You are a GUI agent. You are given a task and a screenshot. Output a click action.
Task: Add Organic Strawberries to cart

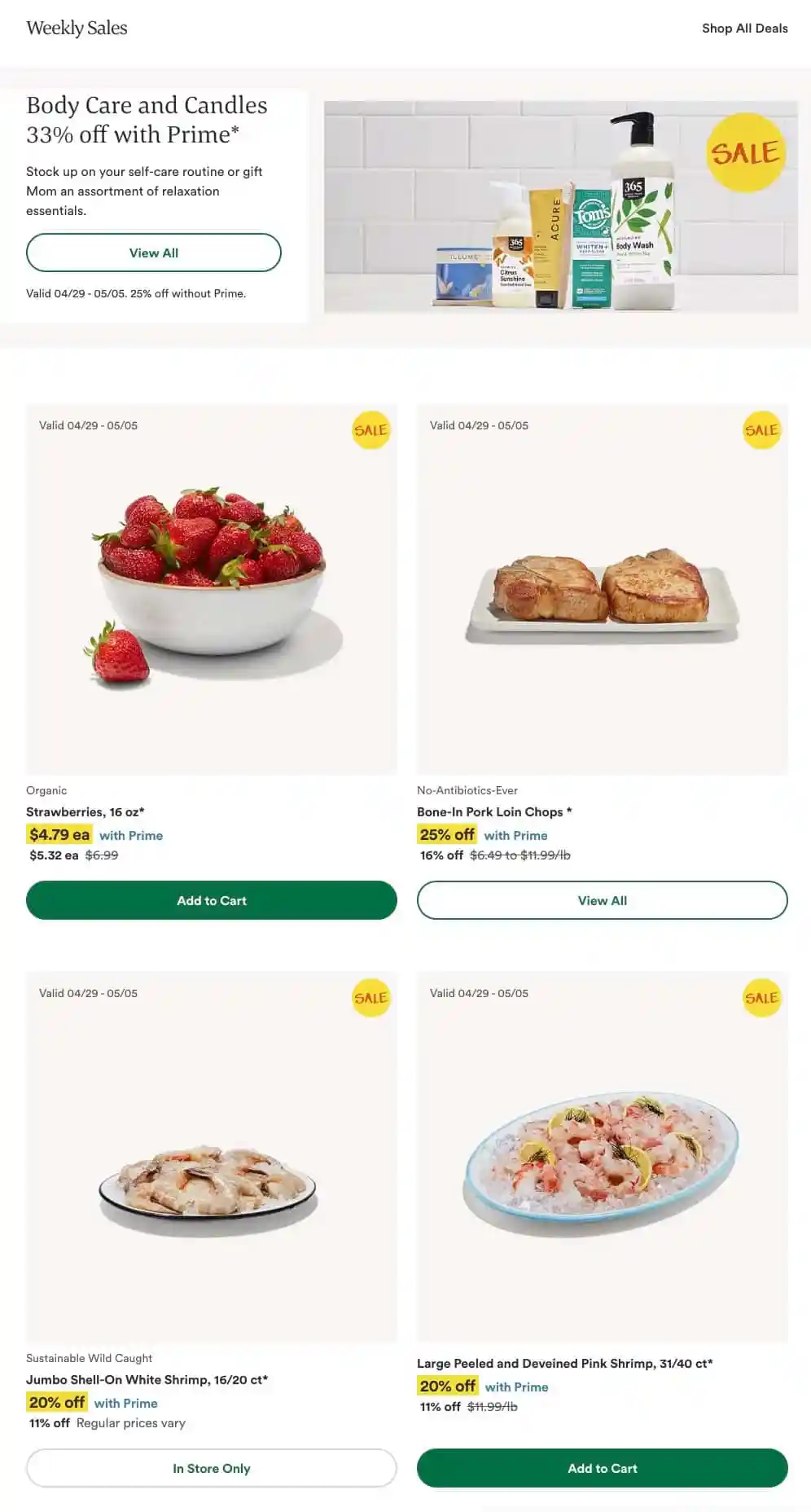[x=212, y=900]
